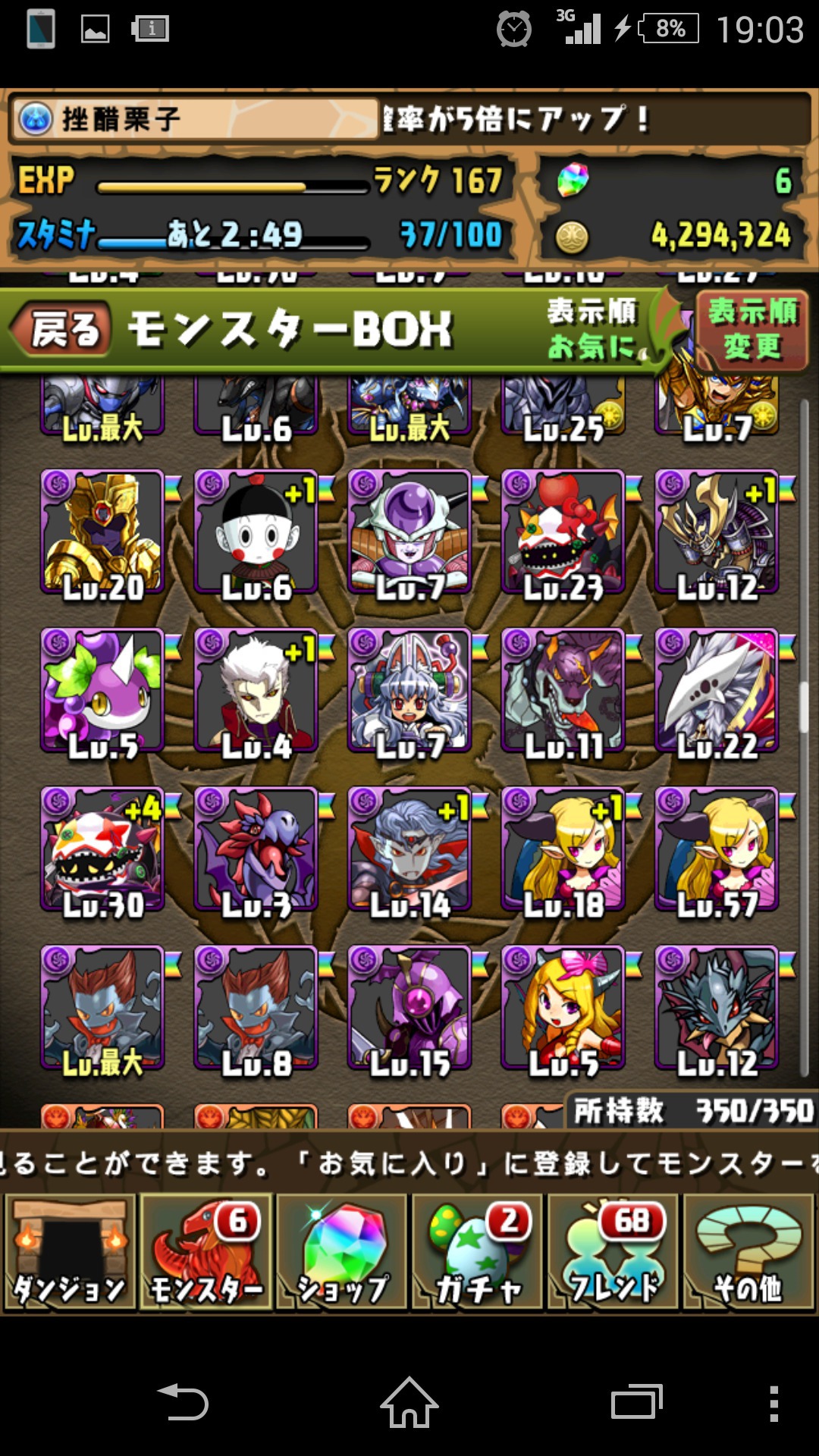Select the purple knight monster Lv.15
Image resolution: width=819 pixels, height=1456 pixels.
pyautogui.click(x=409, y=1007)
